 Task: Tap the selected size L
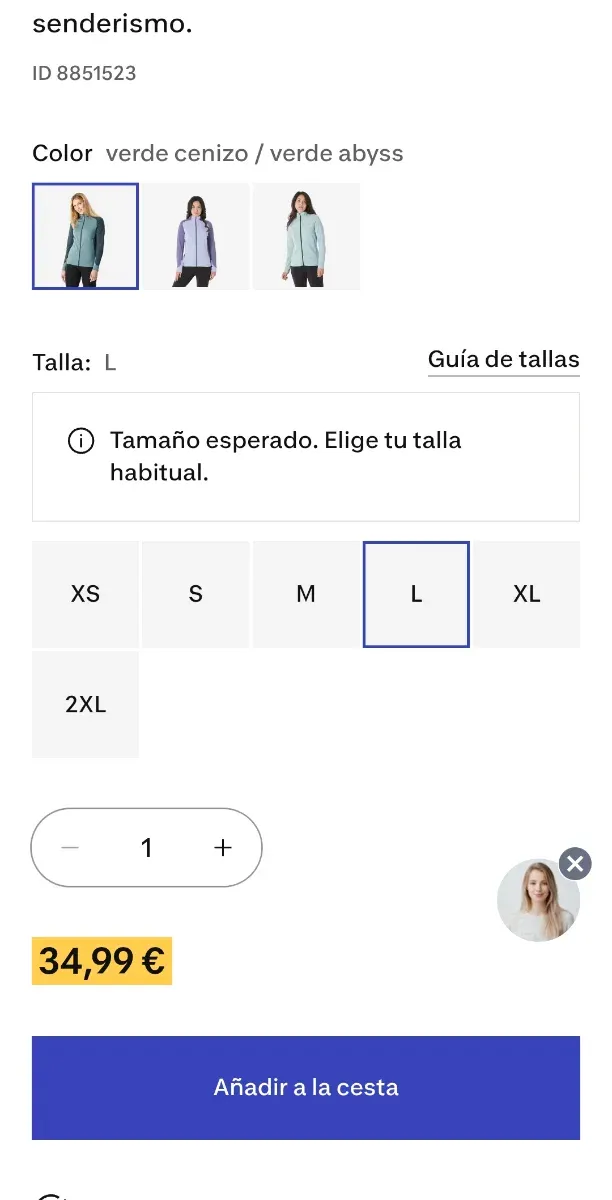(416, 594)
